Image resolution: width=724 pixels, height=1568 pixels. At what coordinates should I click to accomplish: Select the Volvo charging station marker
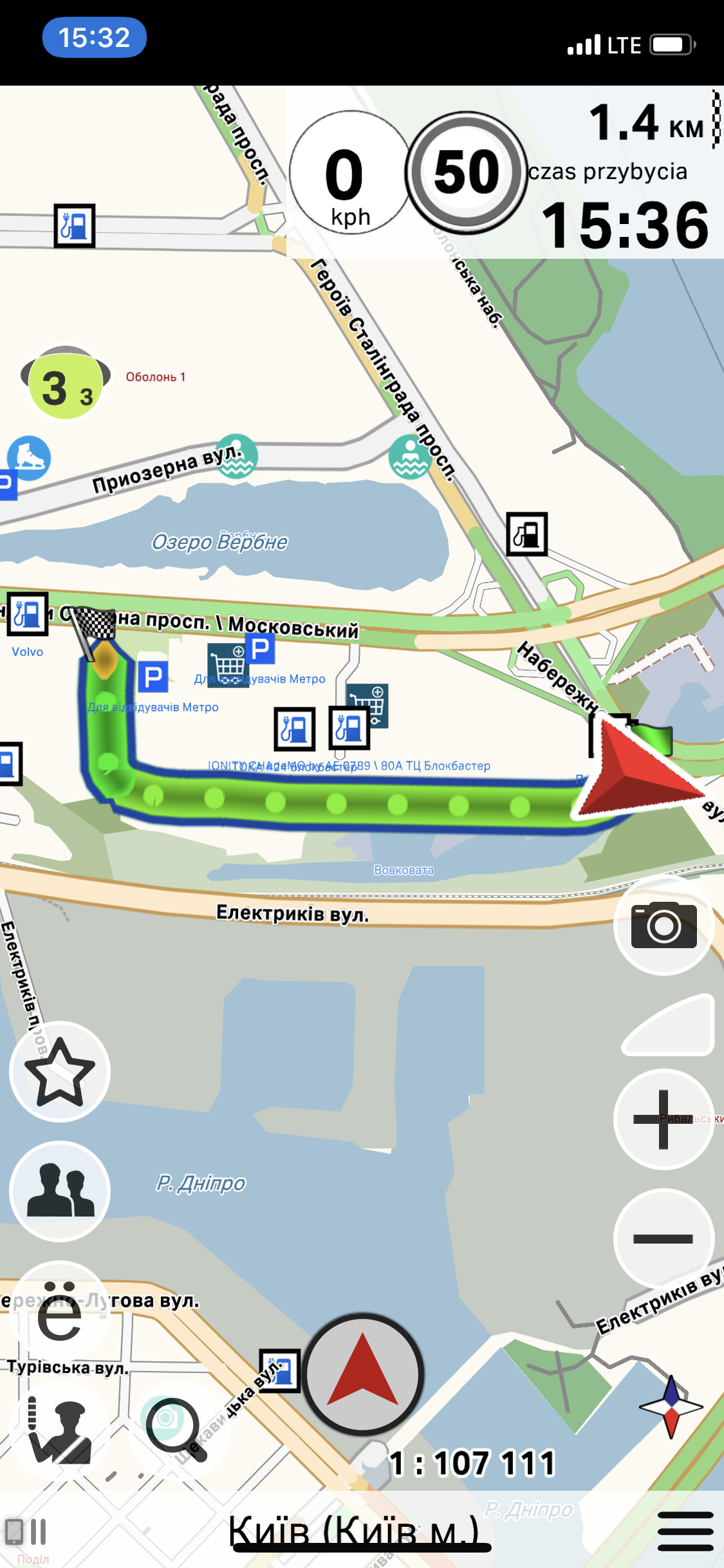tap(28, 615)
